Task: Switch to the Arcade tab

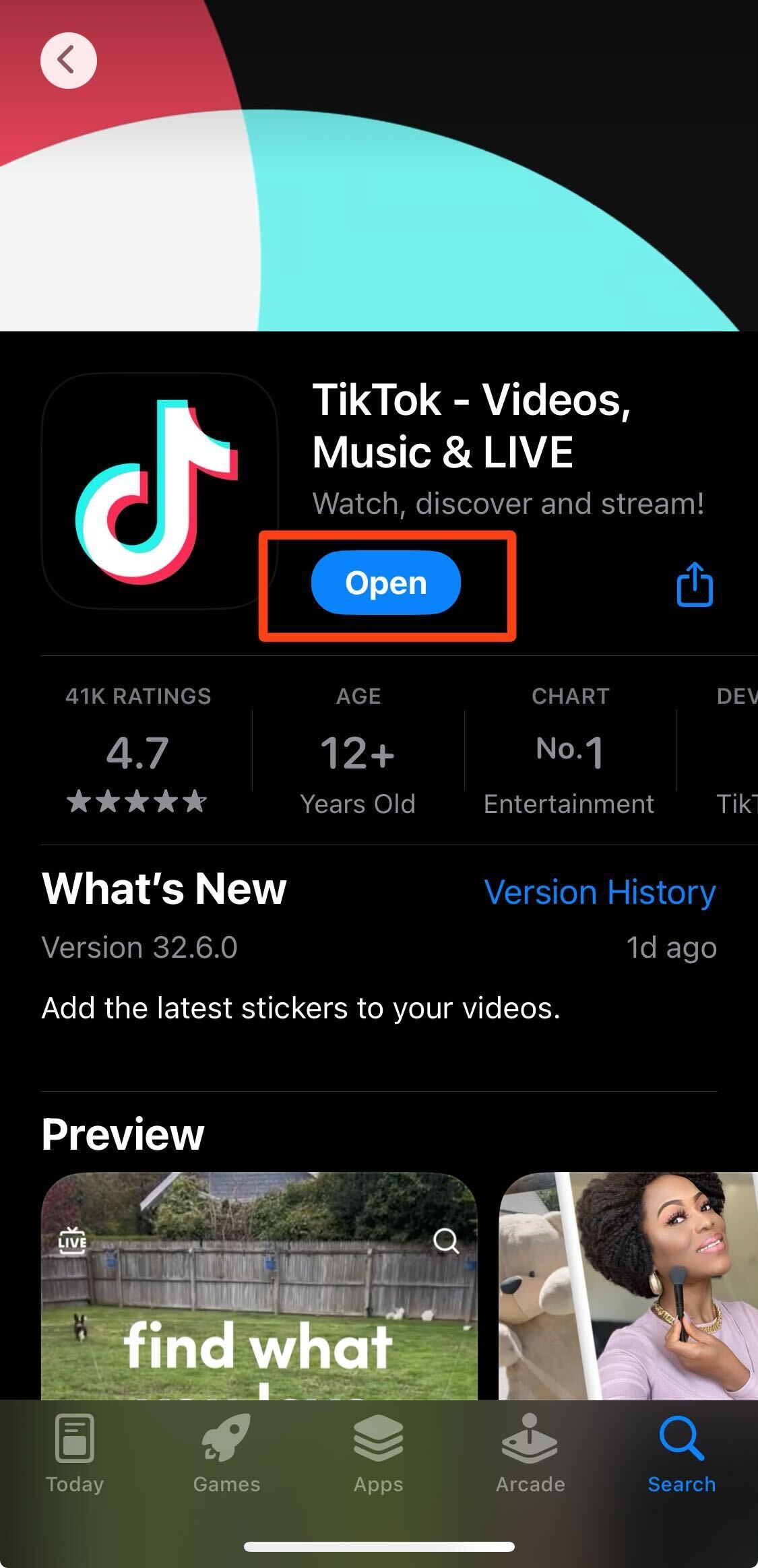Action: [530, 1455]
